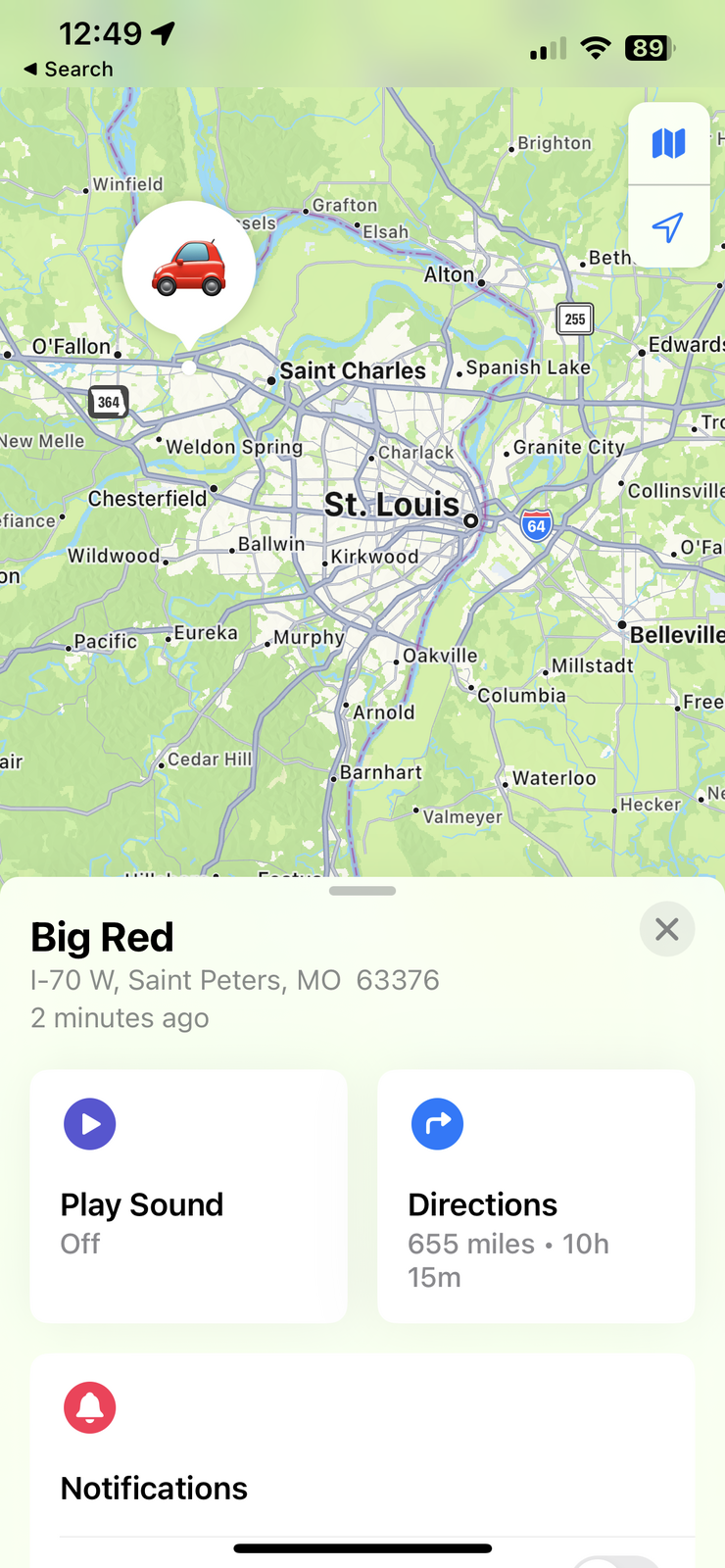Viewport: 725px width, 1568px height.
Task: Tap the Big Red car pin
Action: [x=189, y=268]
